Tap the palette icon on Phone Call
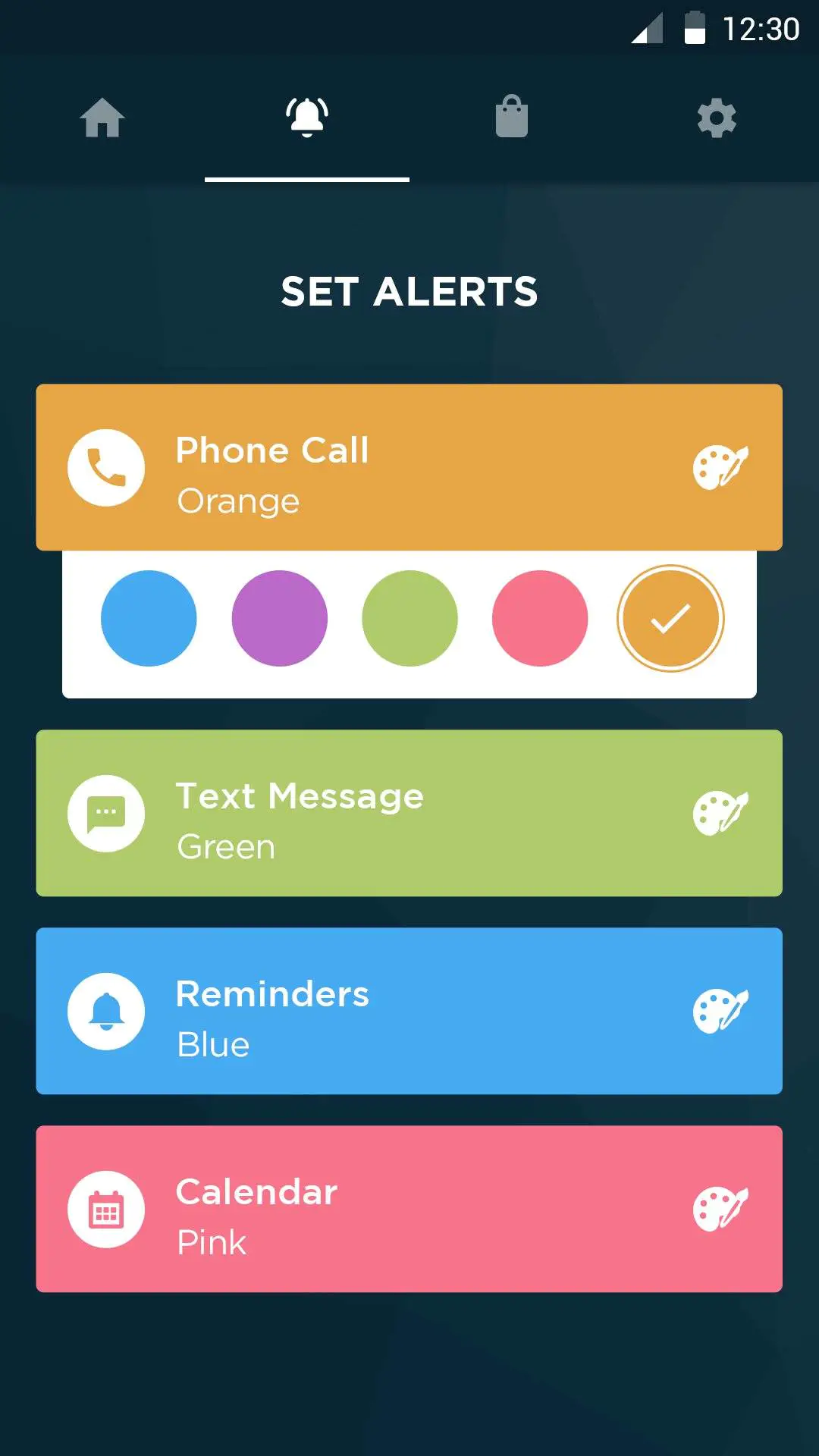Viewport: 819px width, 1456px height. pyautogui.click(x=720, y=467)
